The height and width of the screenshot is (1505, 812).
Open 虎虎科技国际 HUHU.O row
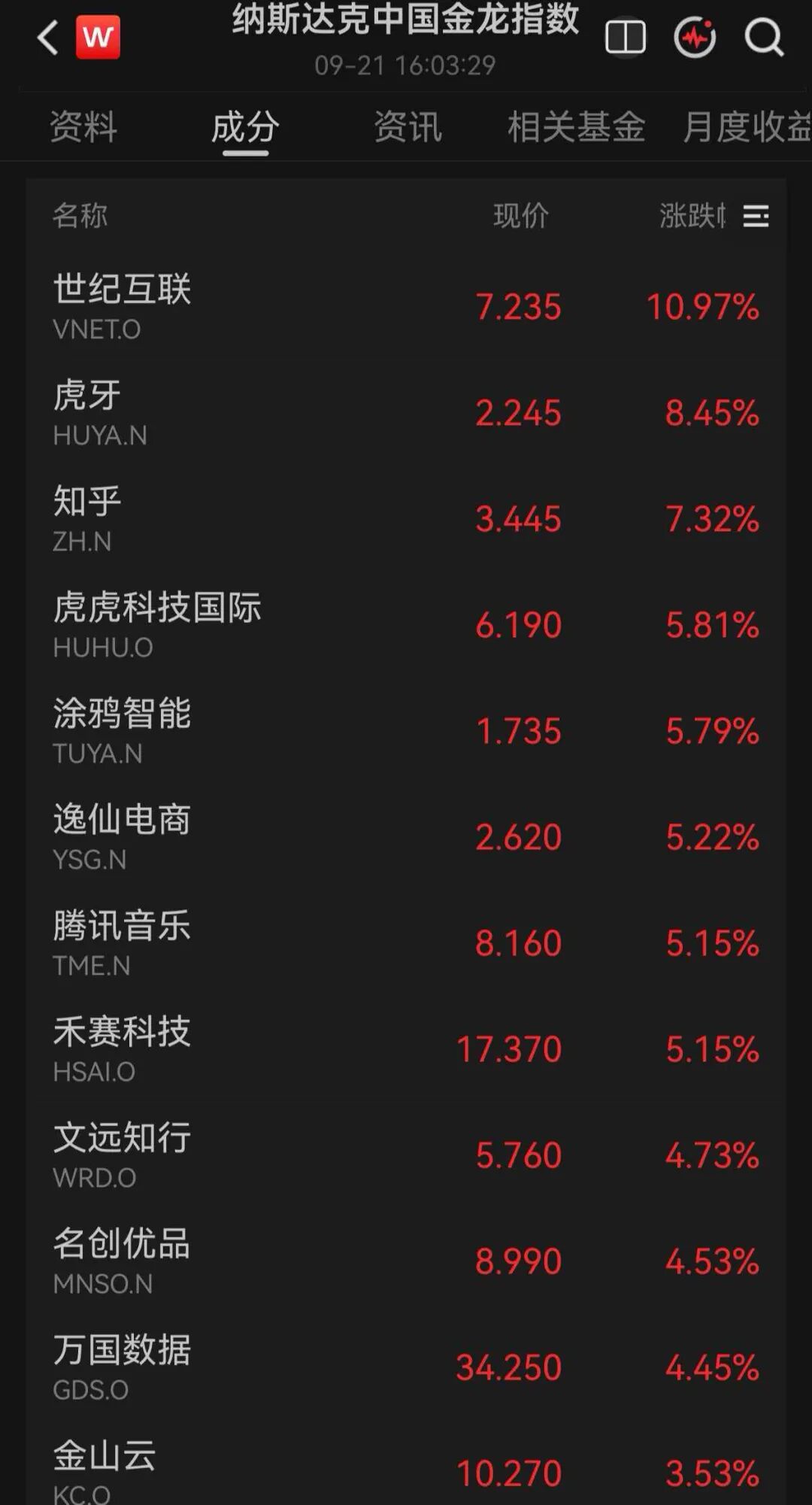406,624
